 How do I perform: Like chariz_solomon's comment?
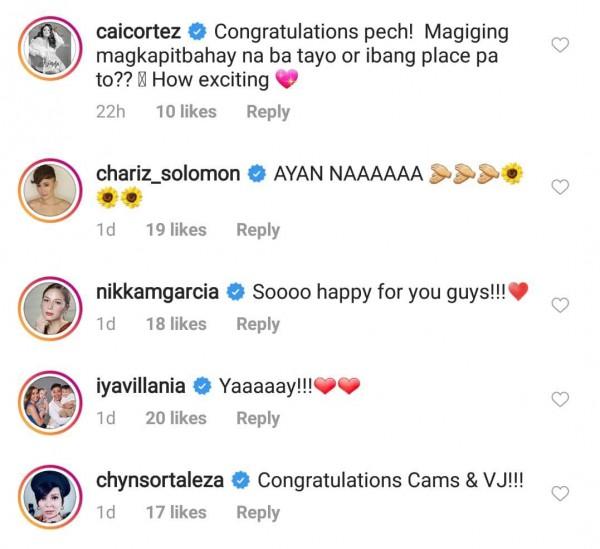tap(561, 186)
